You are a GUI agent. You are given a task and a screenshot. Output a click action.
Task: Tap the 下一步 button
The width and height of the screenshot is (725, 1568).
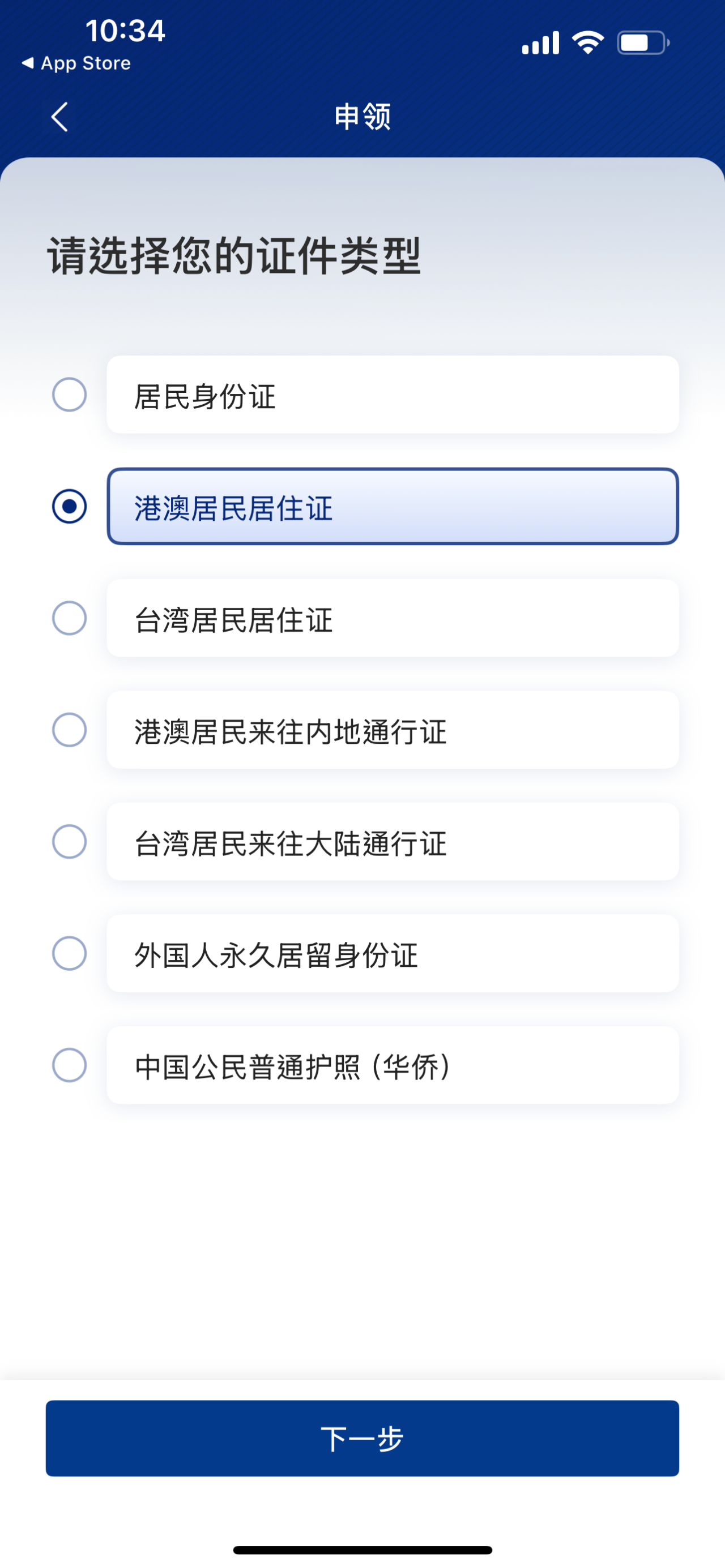(x=362, y=1438)
